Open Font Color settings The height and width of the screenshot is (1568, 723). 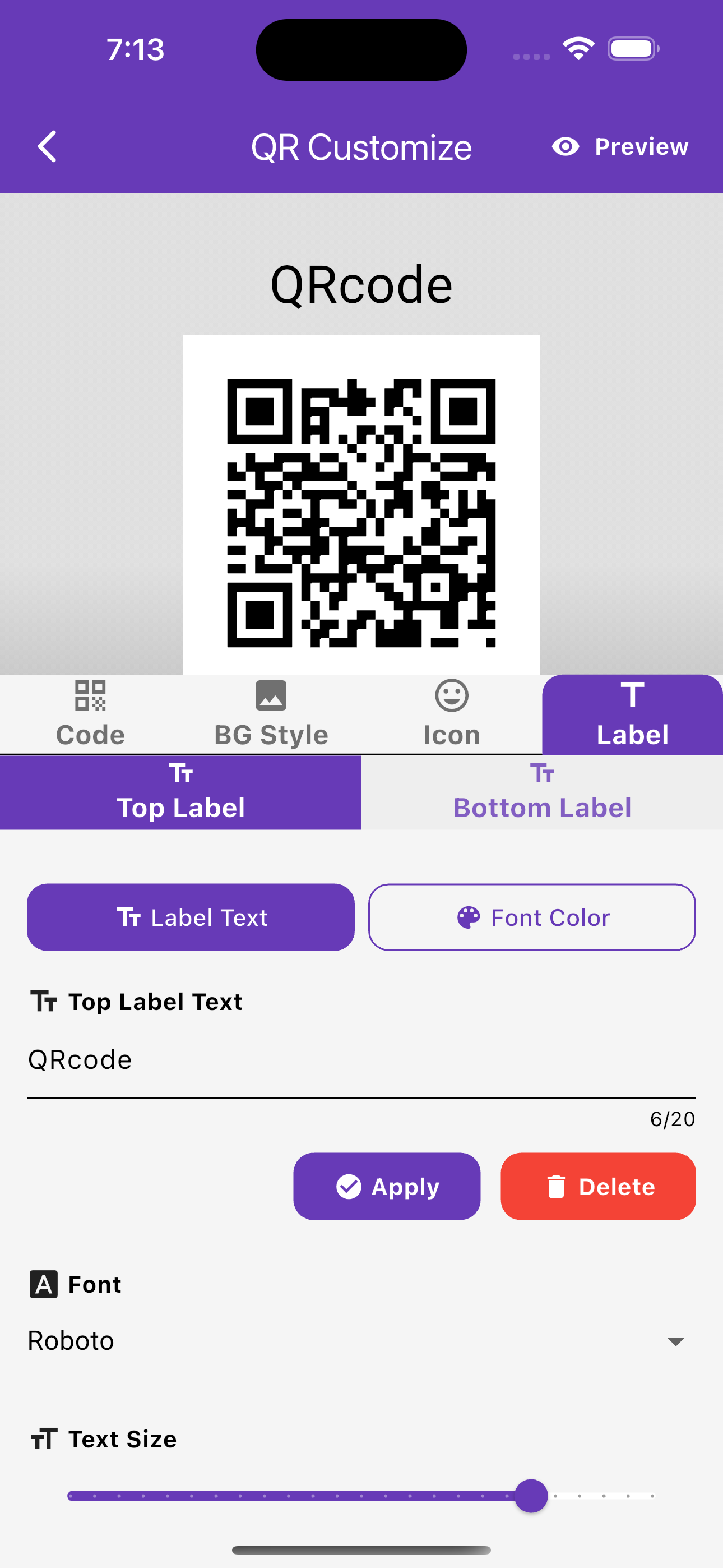tap(532, 917)
